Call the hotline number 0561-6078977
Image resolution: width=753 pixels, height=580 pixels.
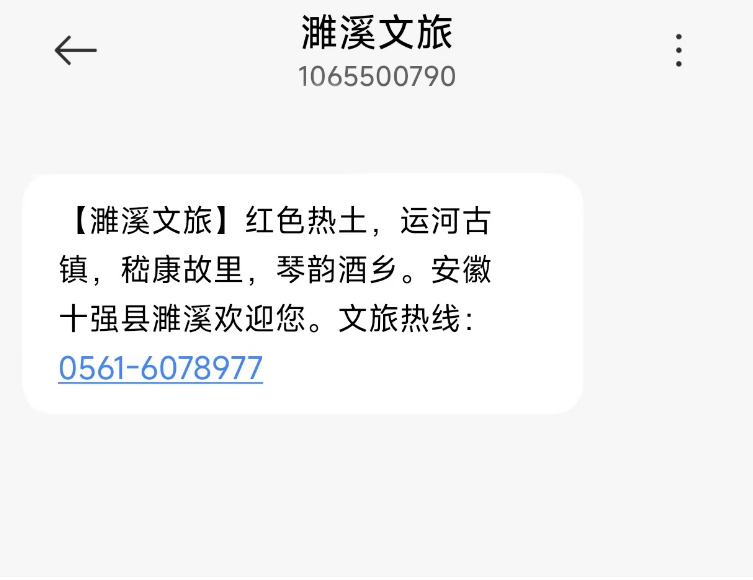coord(161,368)
